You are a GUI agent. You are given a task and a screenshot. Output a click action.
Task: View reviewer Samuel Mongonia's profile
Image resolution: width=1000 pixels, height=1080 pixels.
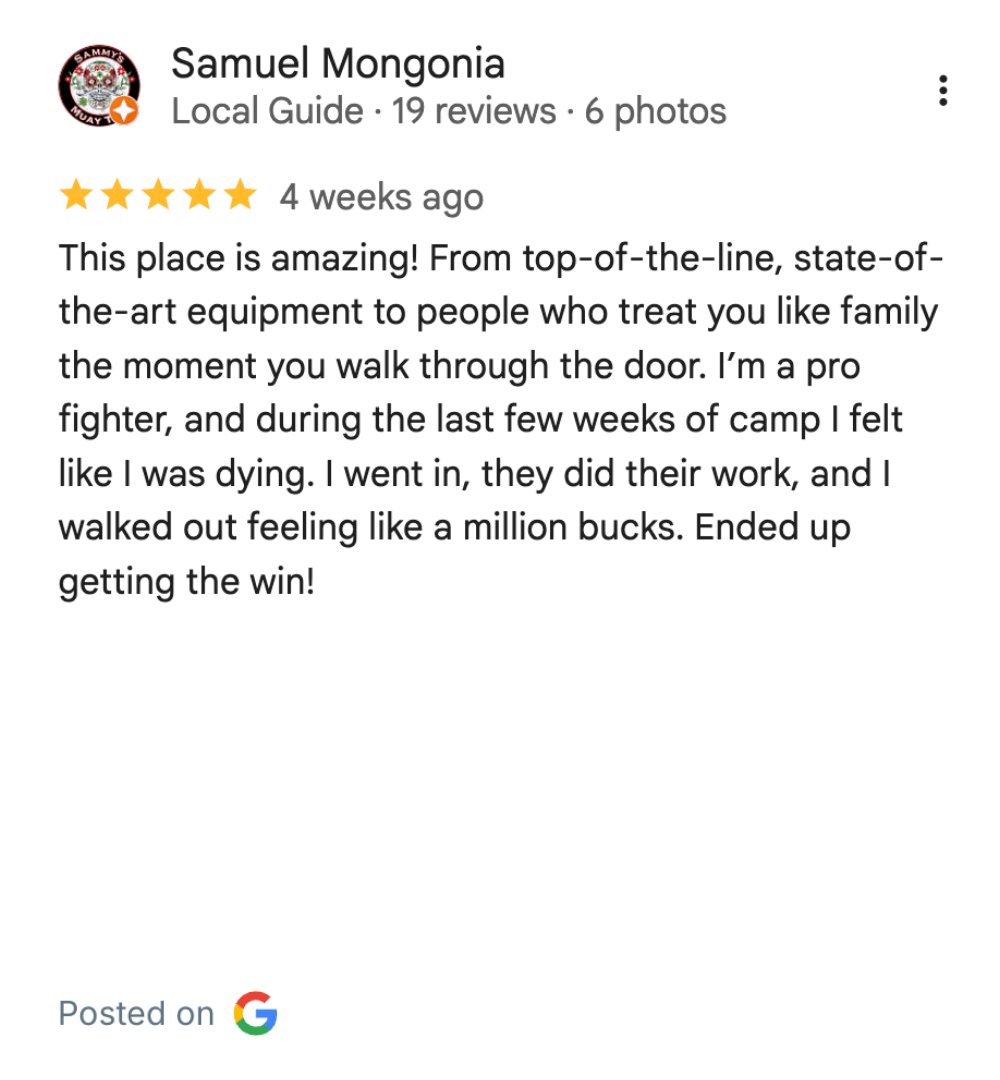(x=338, y=65)
